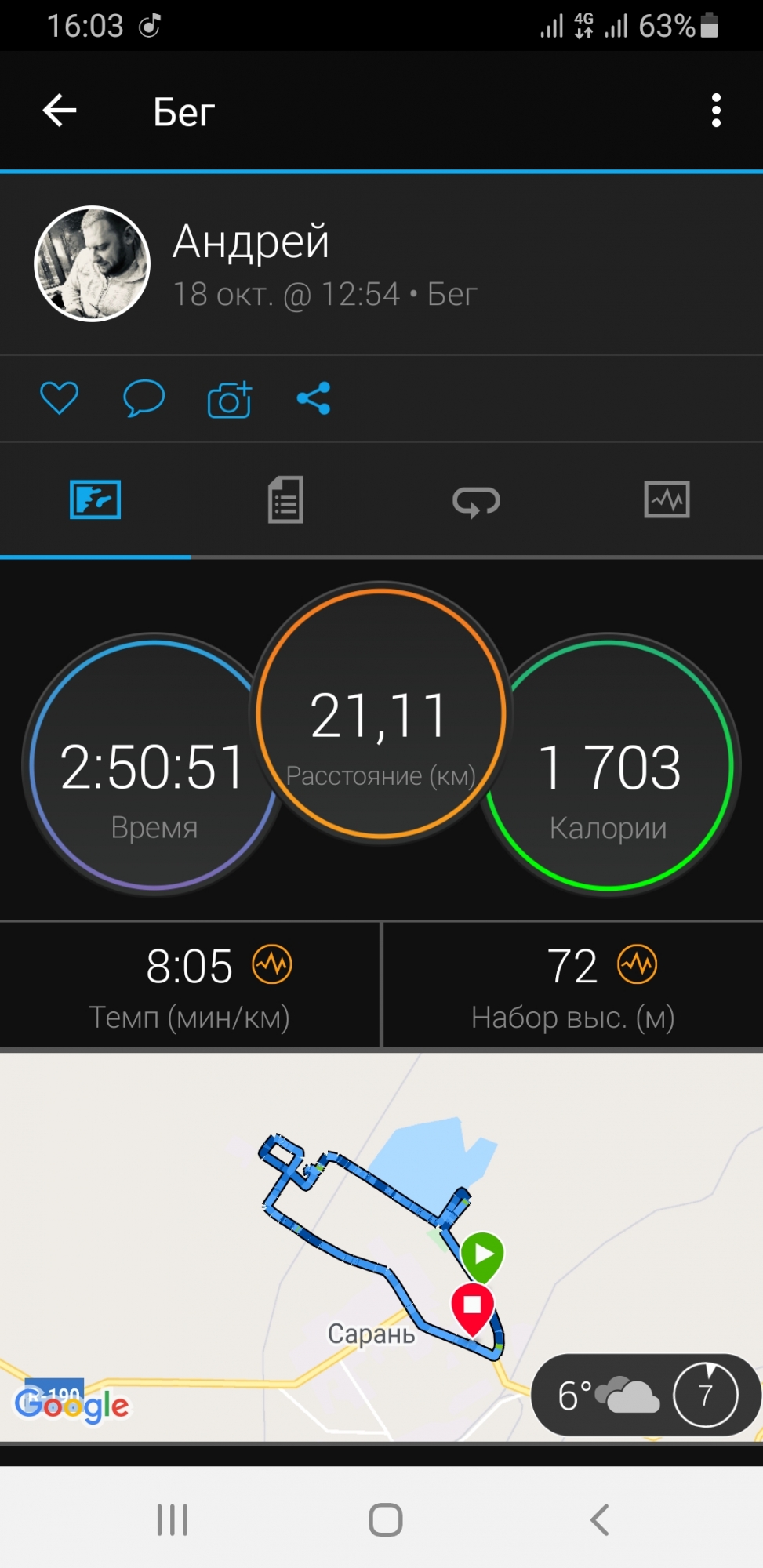Switch to the laps tab
The image size is (763, 1568).
pos(476,501)
